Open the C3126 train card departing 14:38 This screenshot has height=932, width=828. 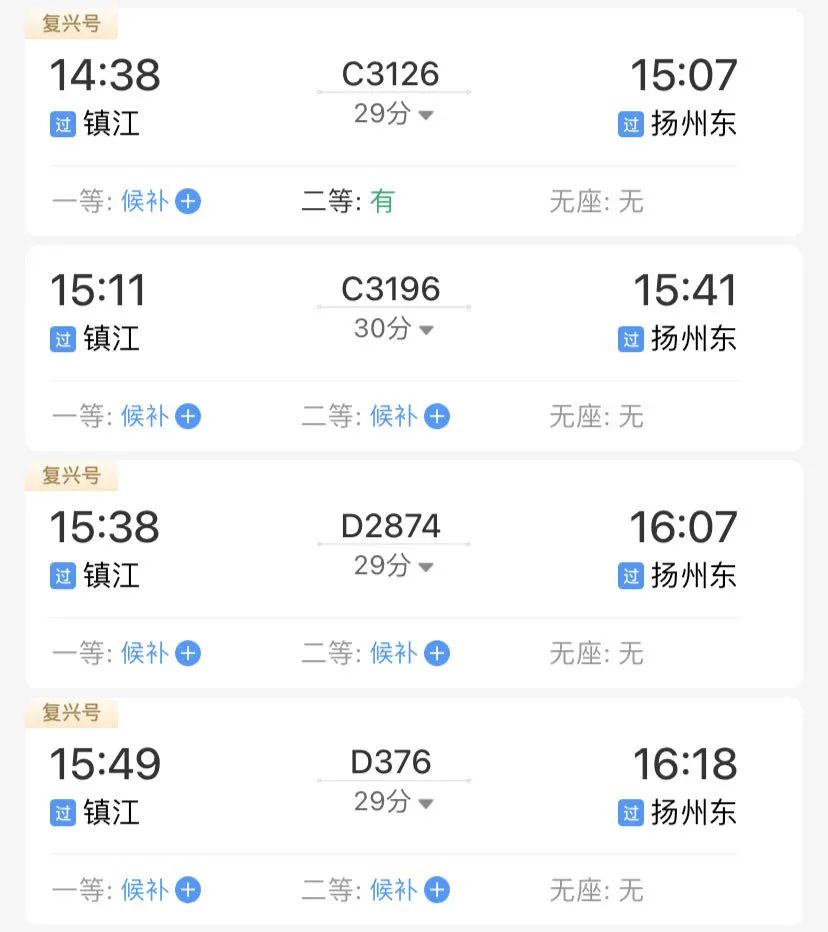(x=414, y=122)
